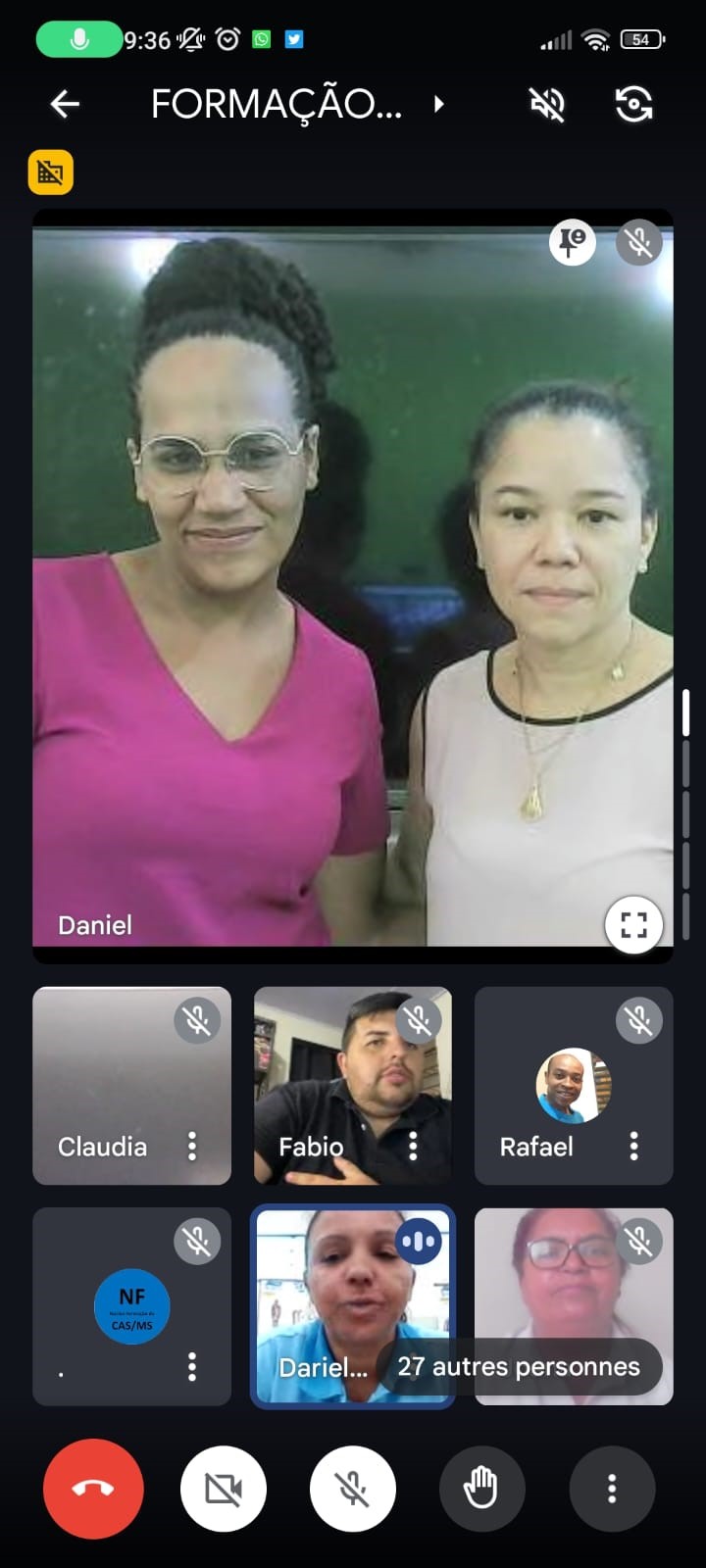Image resolution: width=706 pixels, height=1568 pixels.
Task: Open options for the NF CAS/MS participant
Action: [x=192, y=1366]
